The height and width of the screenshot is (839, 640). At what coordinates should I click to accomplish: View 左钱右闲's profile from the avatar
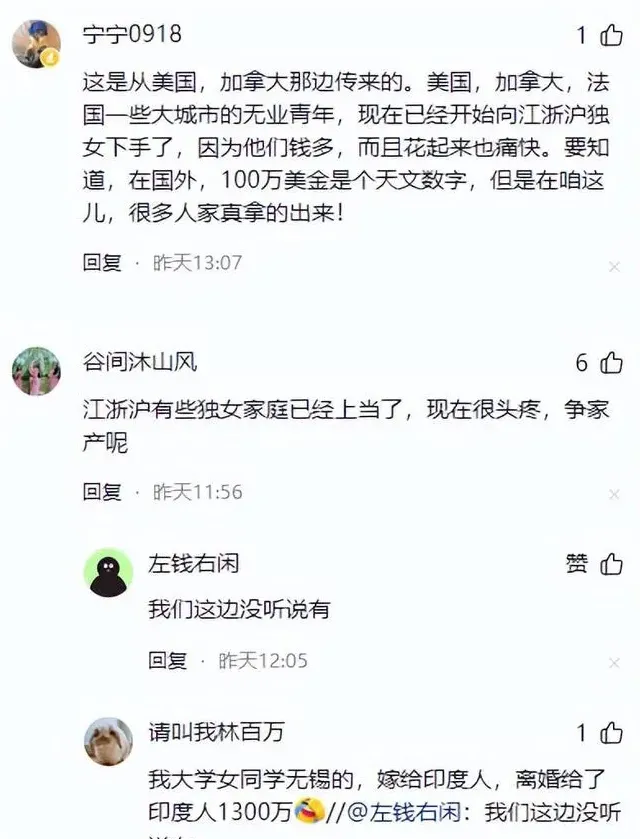(108, 573)
